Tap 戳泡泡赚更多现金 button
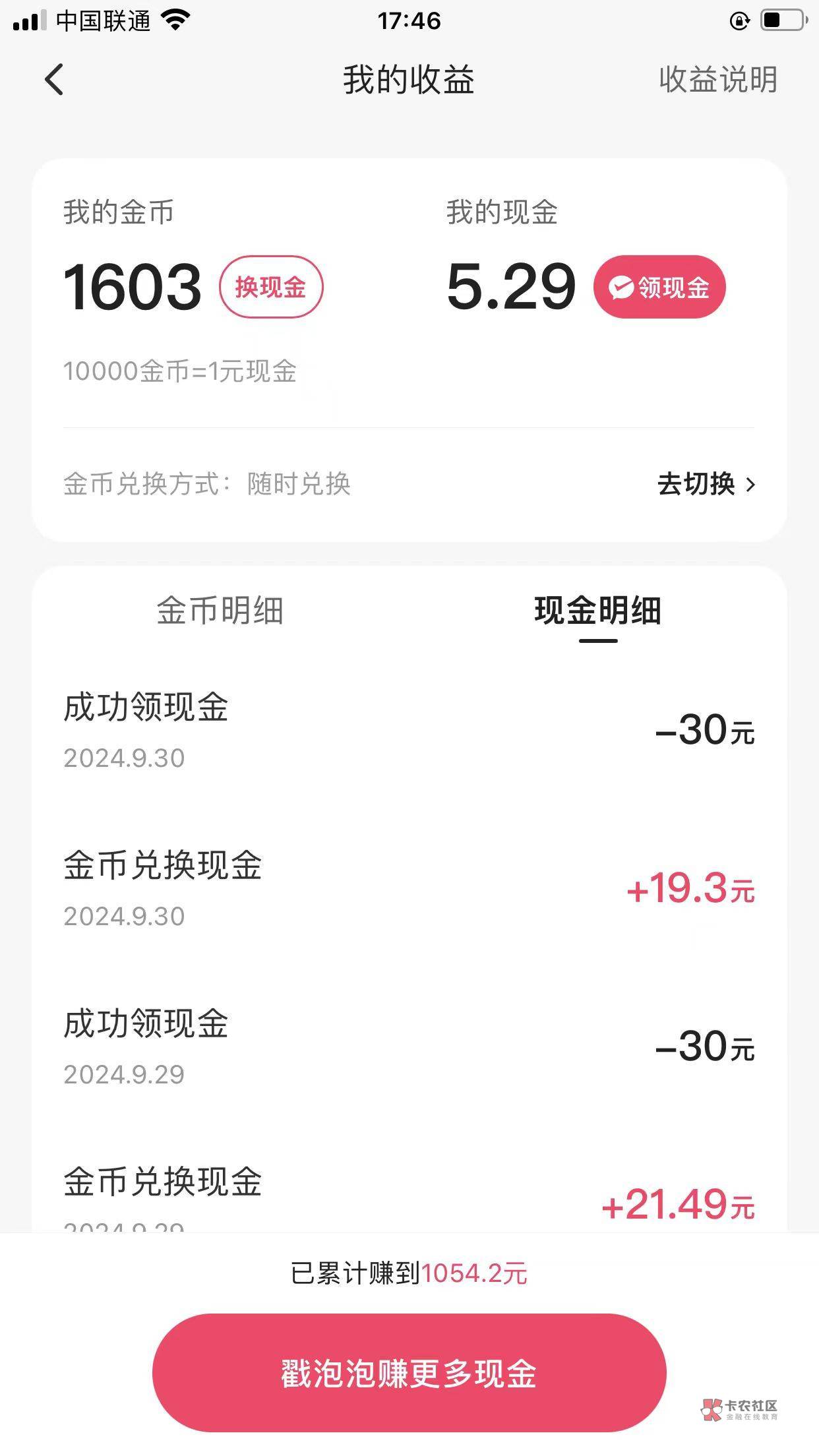This screenshot has height=1456, width=819. [409, 1373]
